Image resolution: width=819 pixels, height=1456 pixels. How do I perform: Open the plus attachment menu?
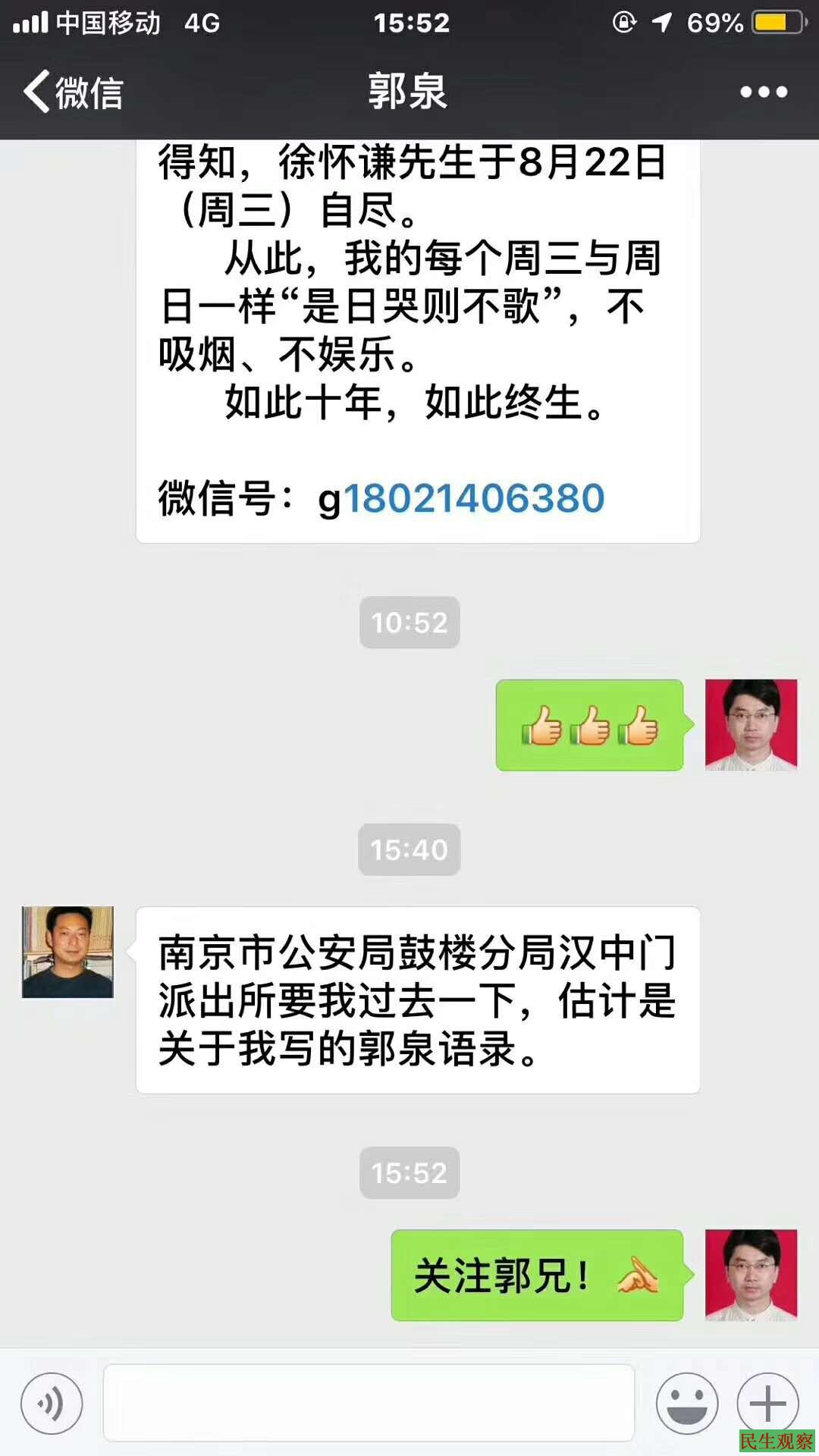767,1404
